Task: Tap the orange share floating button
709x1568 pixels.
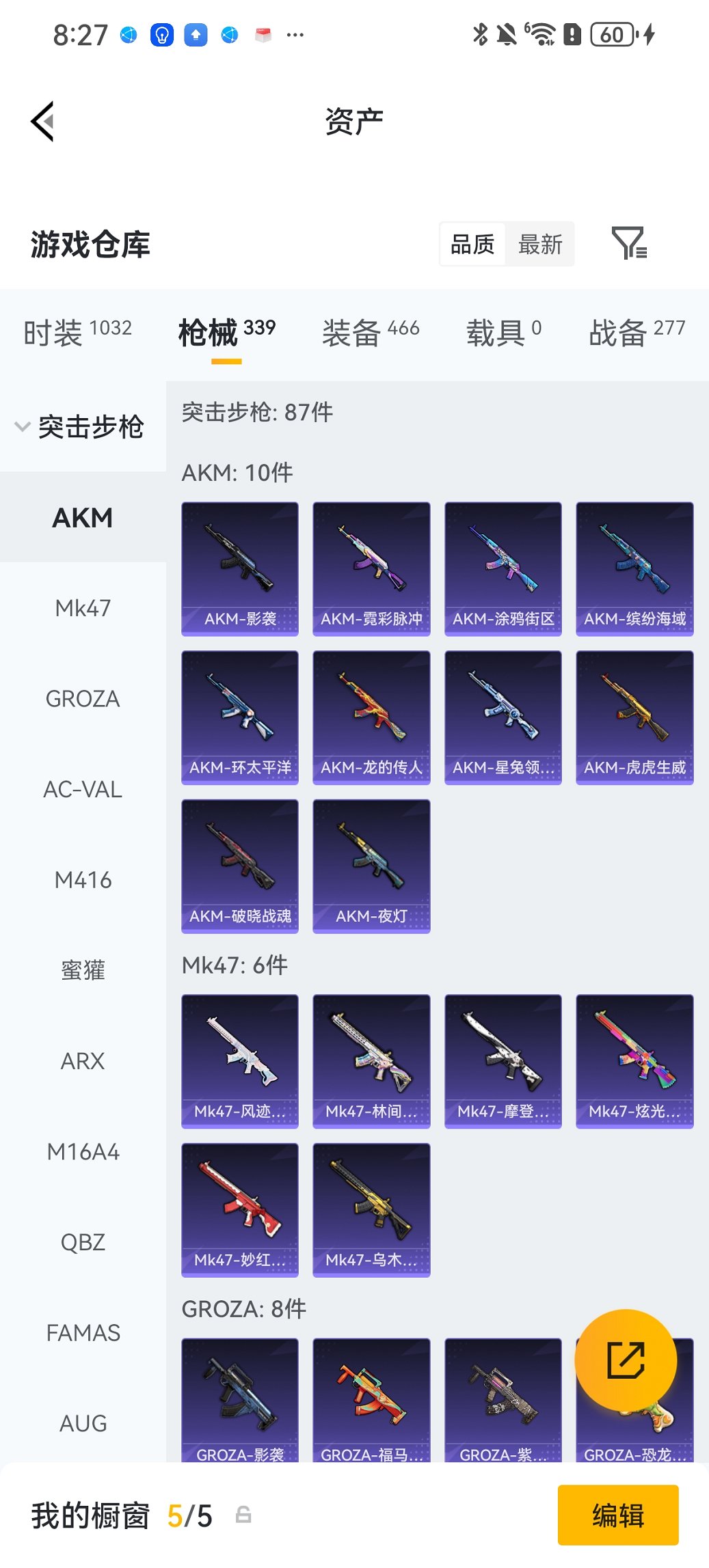Action: (626, 1360)
